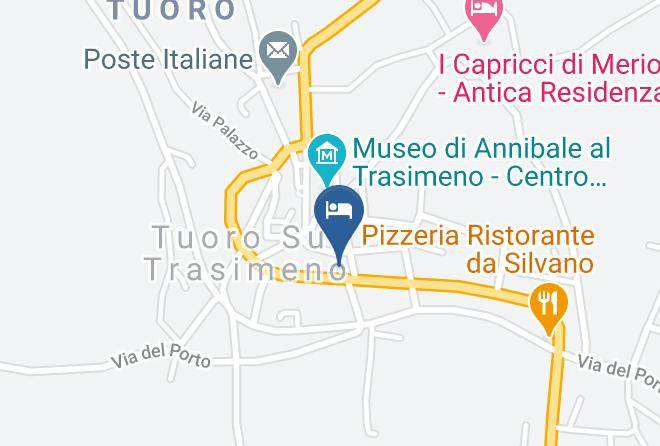660x446 pixels.
Task: Tap the Poste Italiane mail pin
Action: [277, 52]
